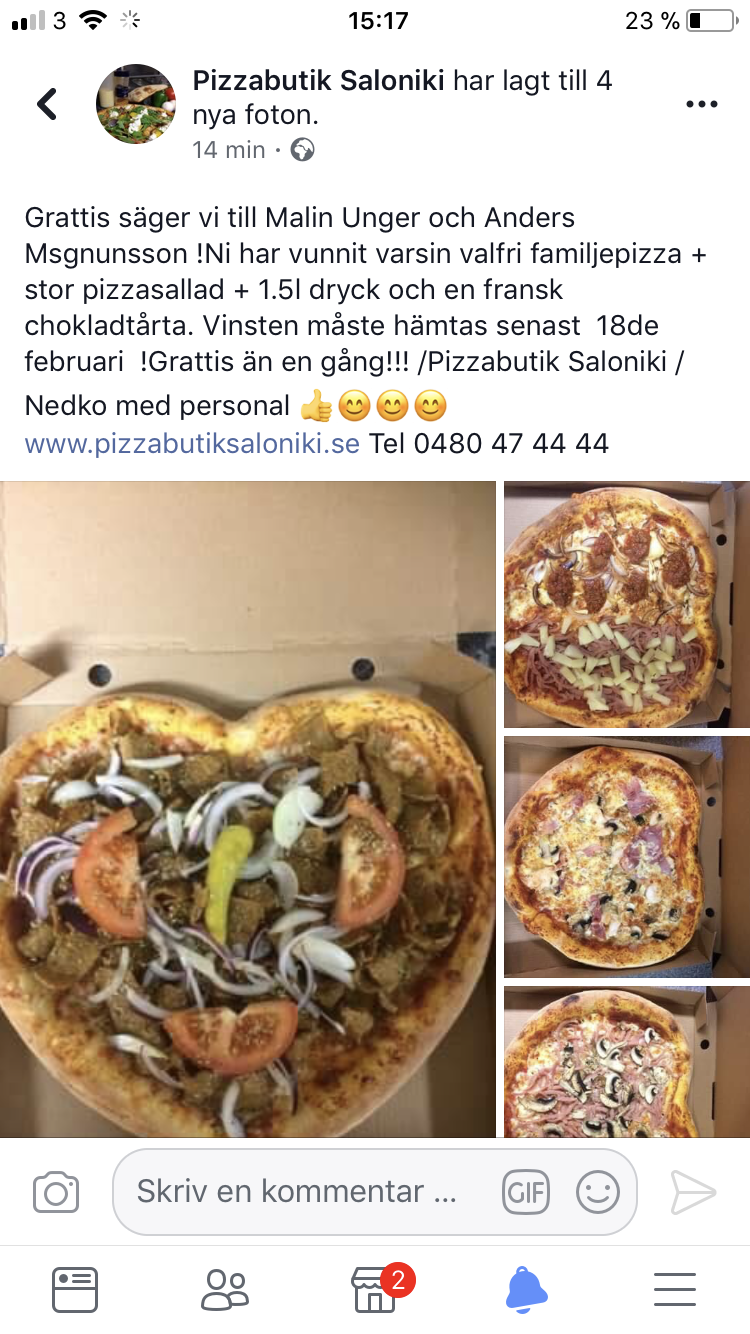Open the notifications bell tab
The width and height of the screenshot is (750, 1334).
point(526,1289)
